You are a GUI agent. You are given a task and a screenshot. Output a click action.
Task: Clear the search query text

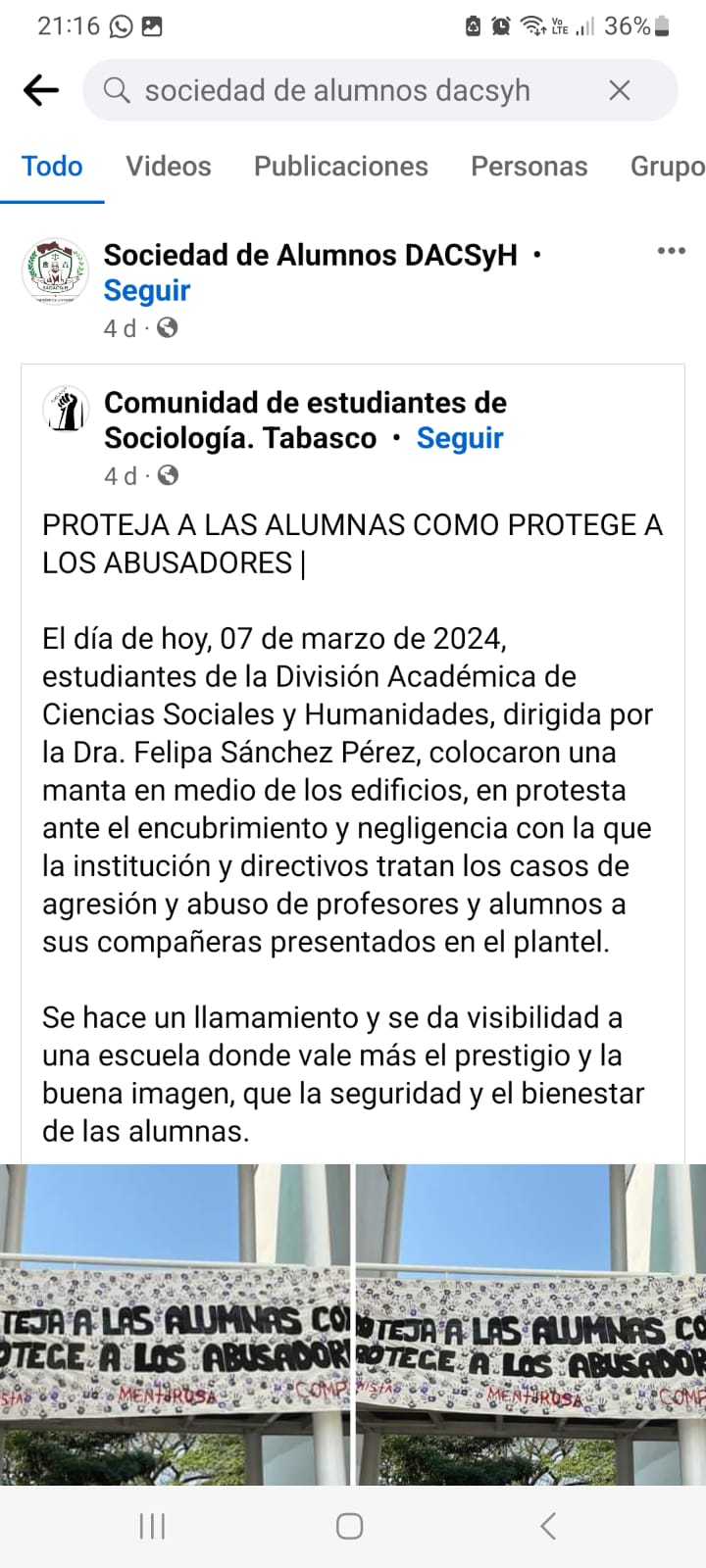pos(619,91)
